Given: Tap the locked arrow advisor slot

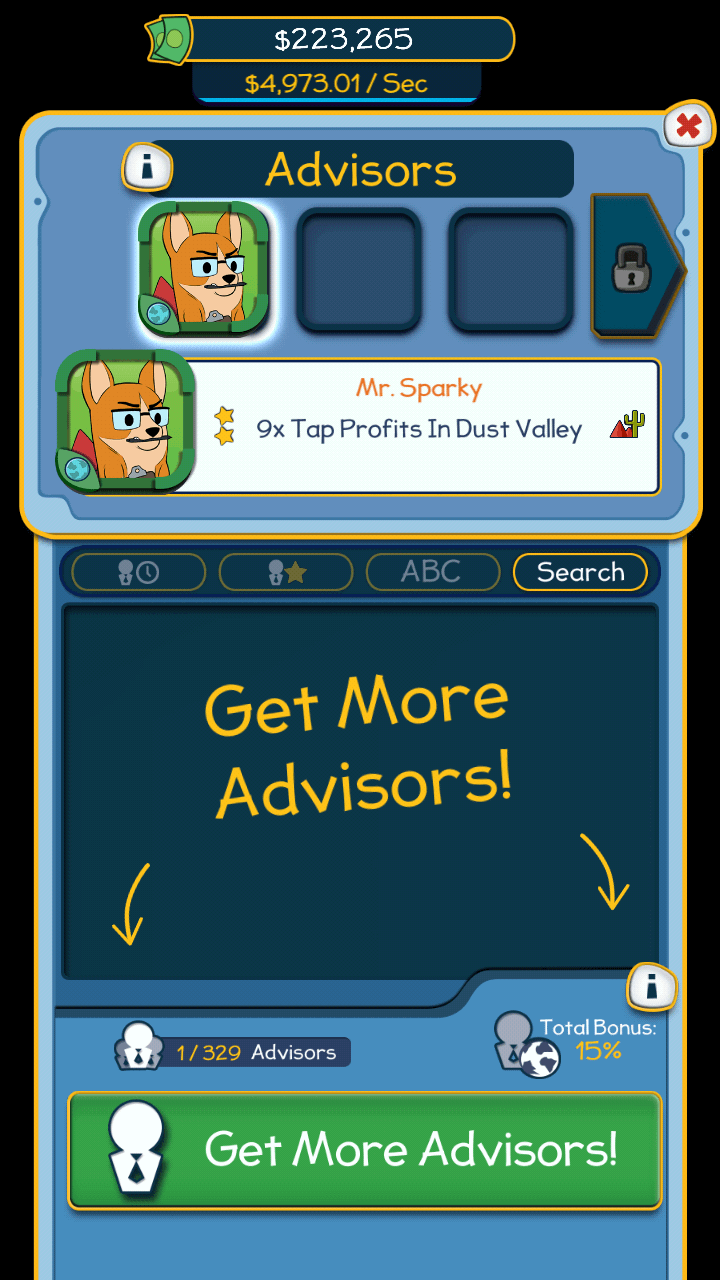Looking at the screenshot, I should pos(636,267).
